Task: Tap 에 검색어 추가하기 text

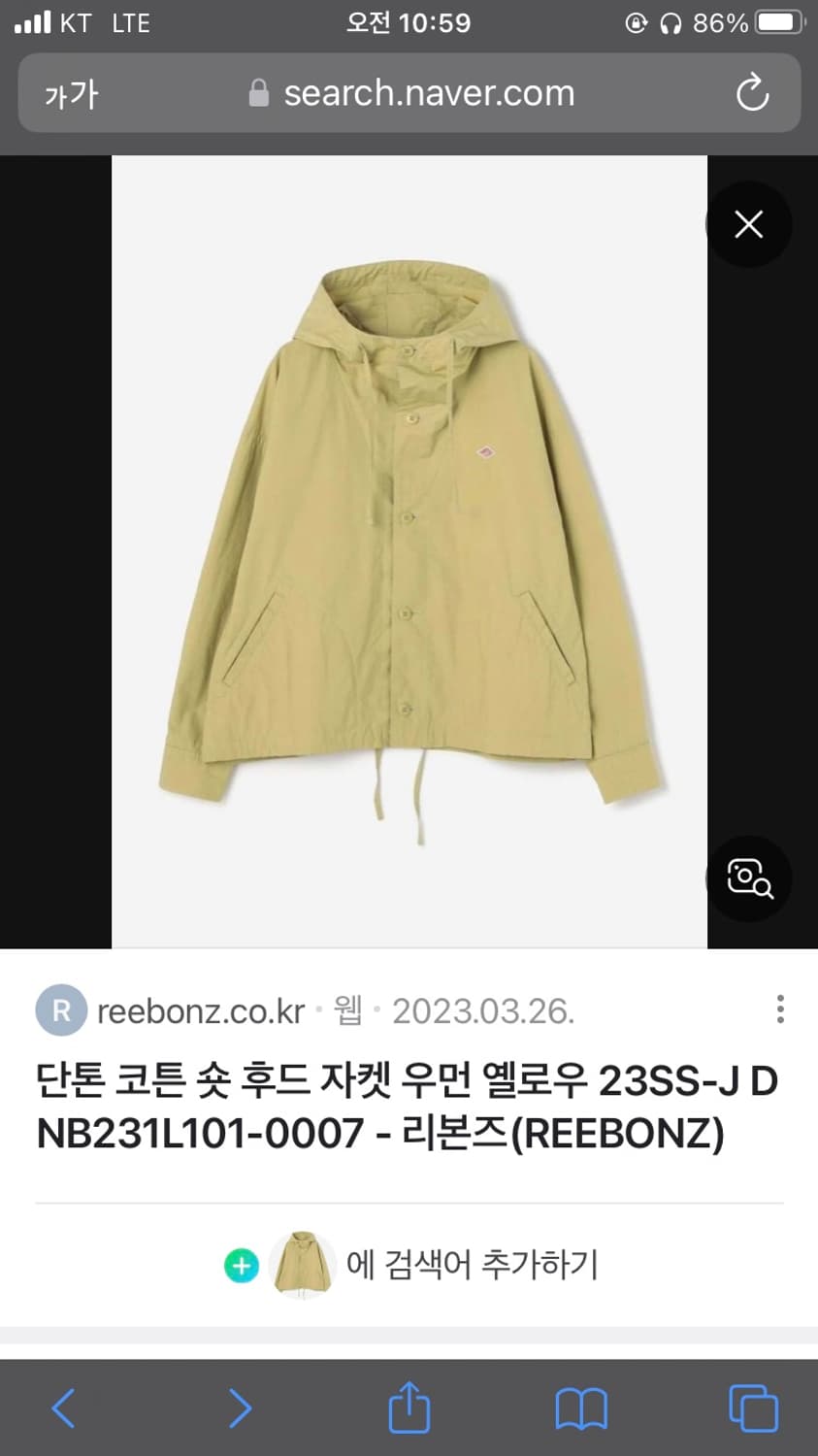Action: [475, 1266]
